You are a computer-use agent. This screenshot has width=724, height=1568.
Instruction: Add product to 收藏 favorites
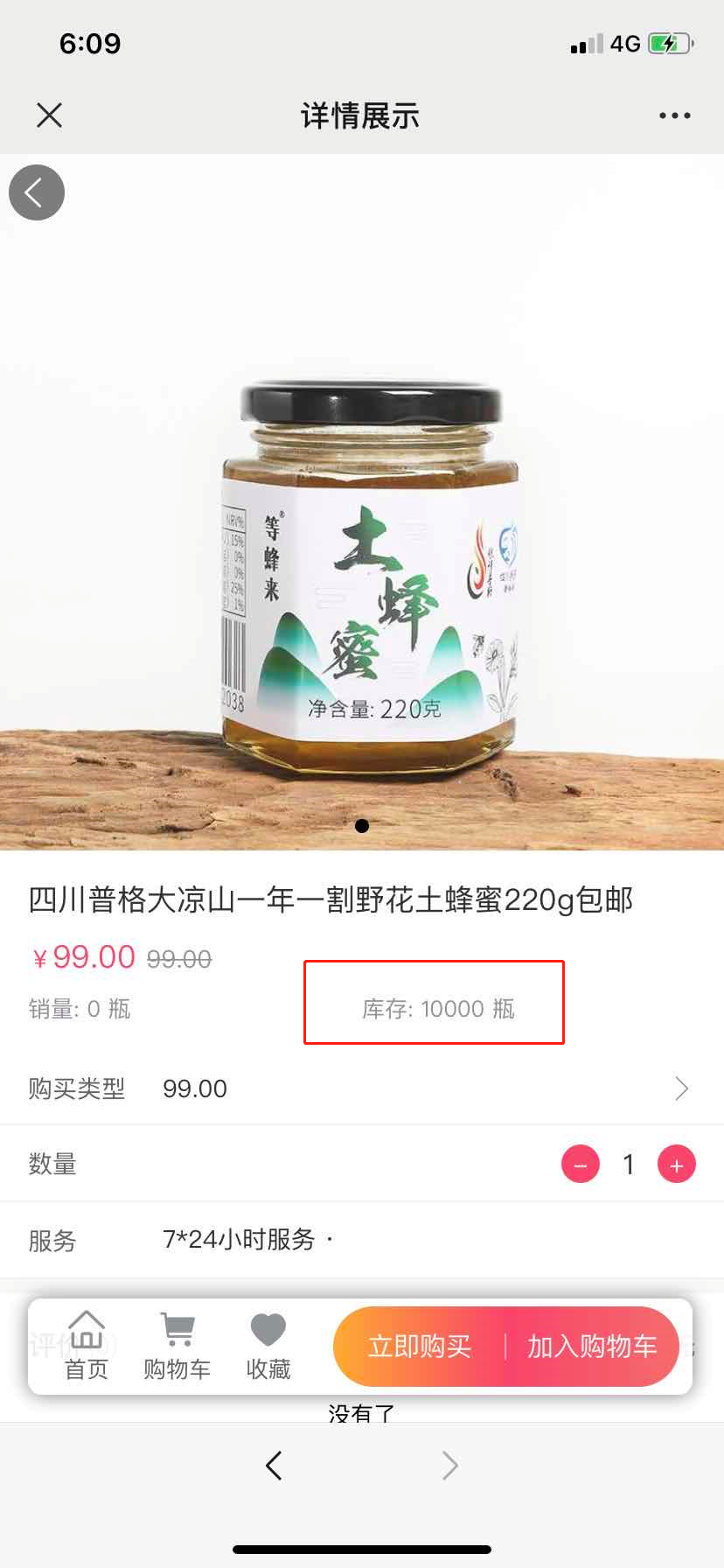268,1346
